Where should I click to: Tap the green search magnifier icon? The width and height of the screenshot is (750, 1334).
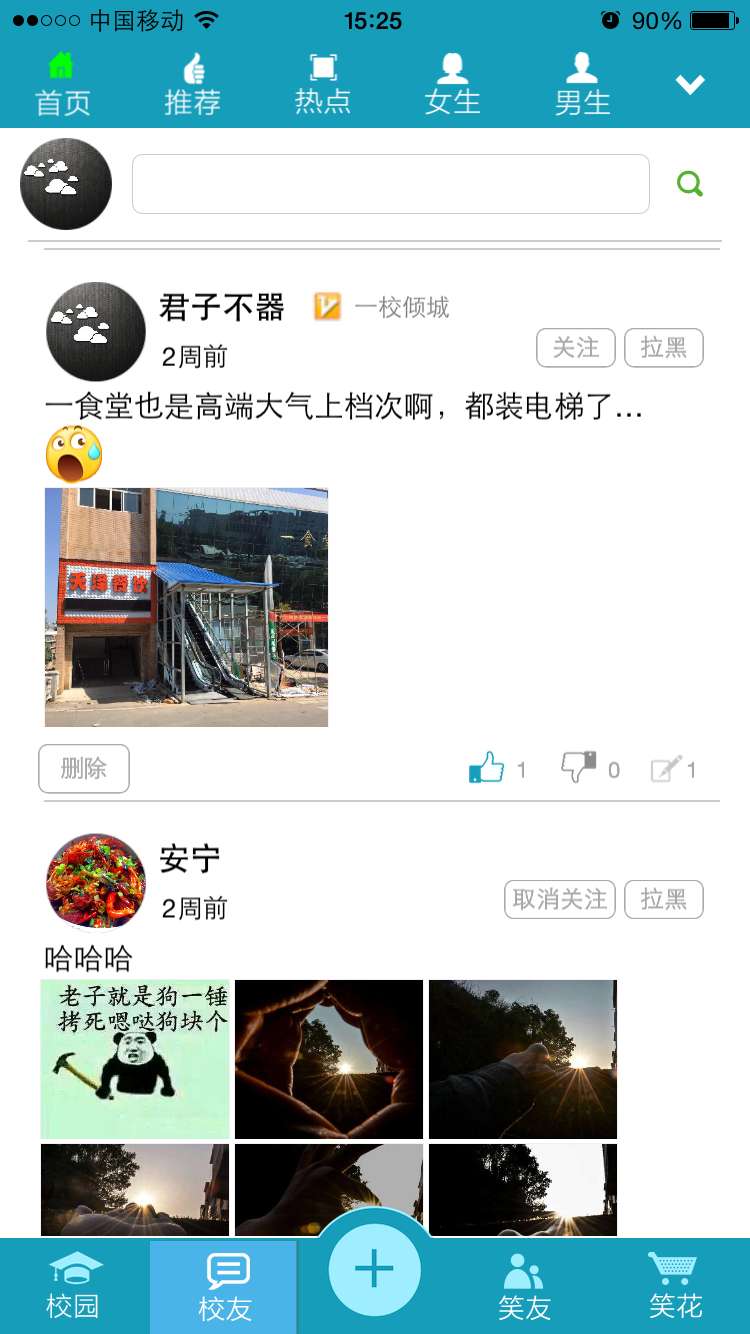tap(690, 184)
